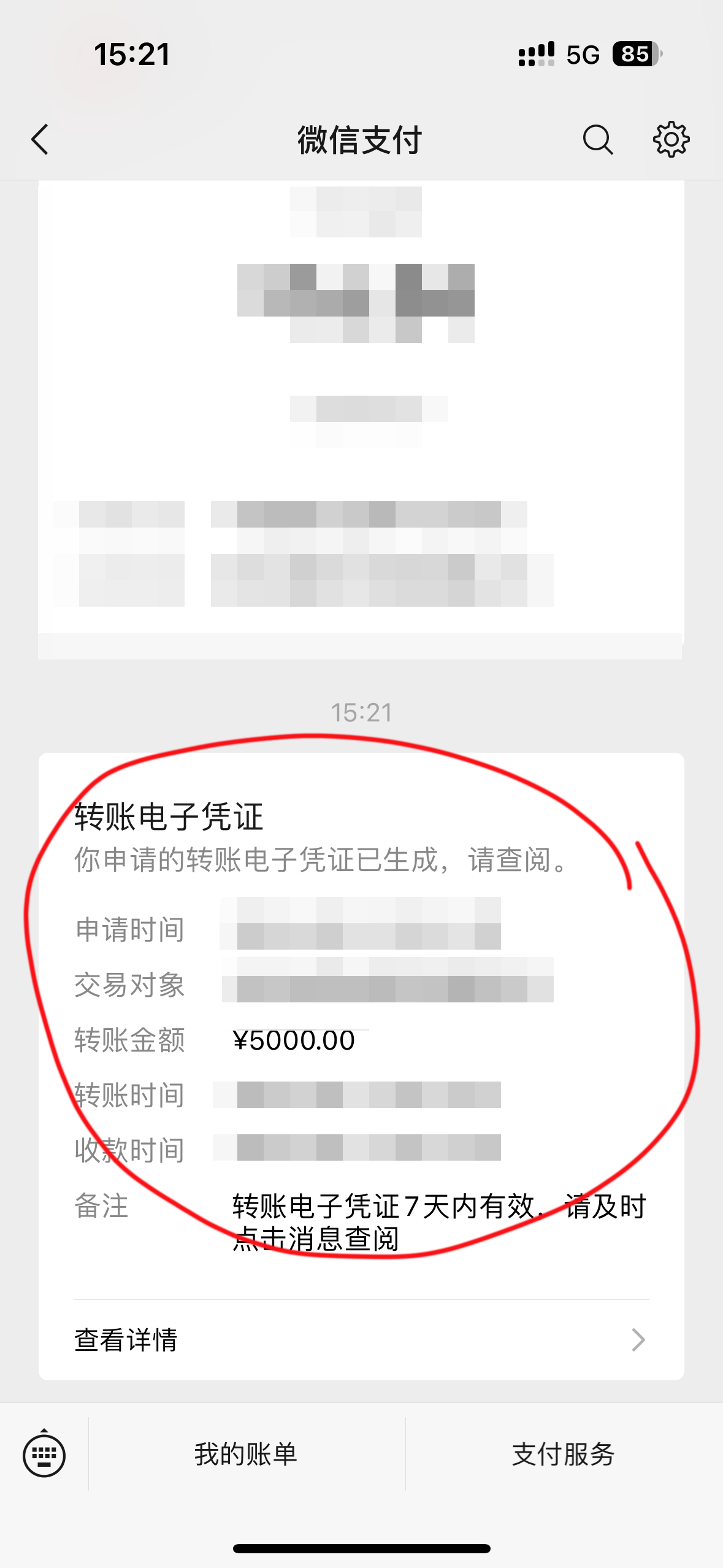This screenshot has height=1568, width=723.
Task: Open the 支付服务 menu
Action: click(563, 1455)
